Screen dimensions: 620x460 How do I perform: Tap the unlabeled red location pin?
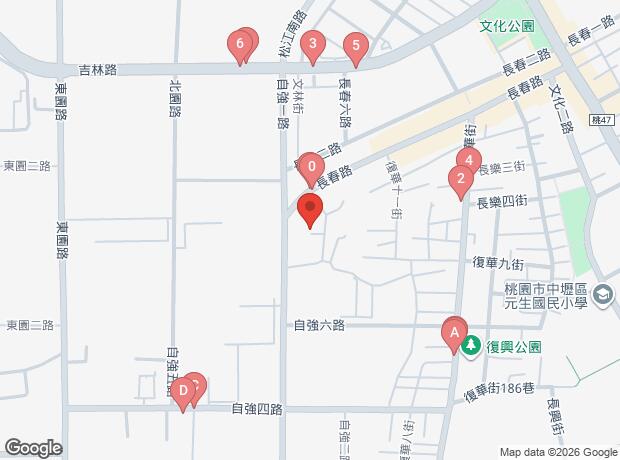311,211
